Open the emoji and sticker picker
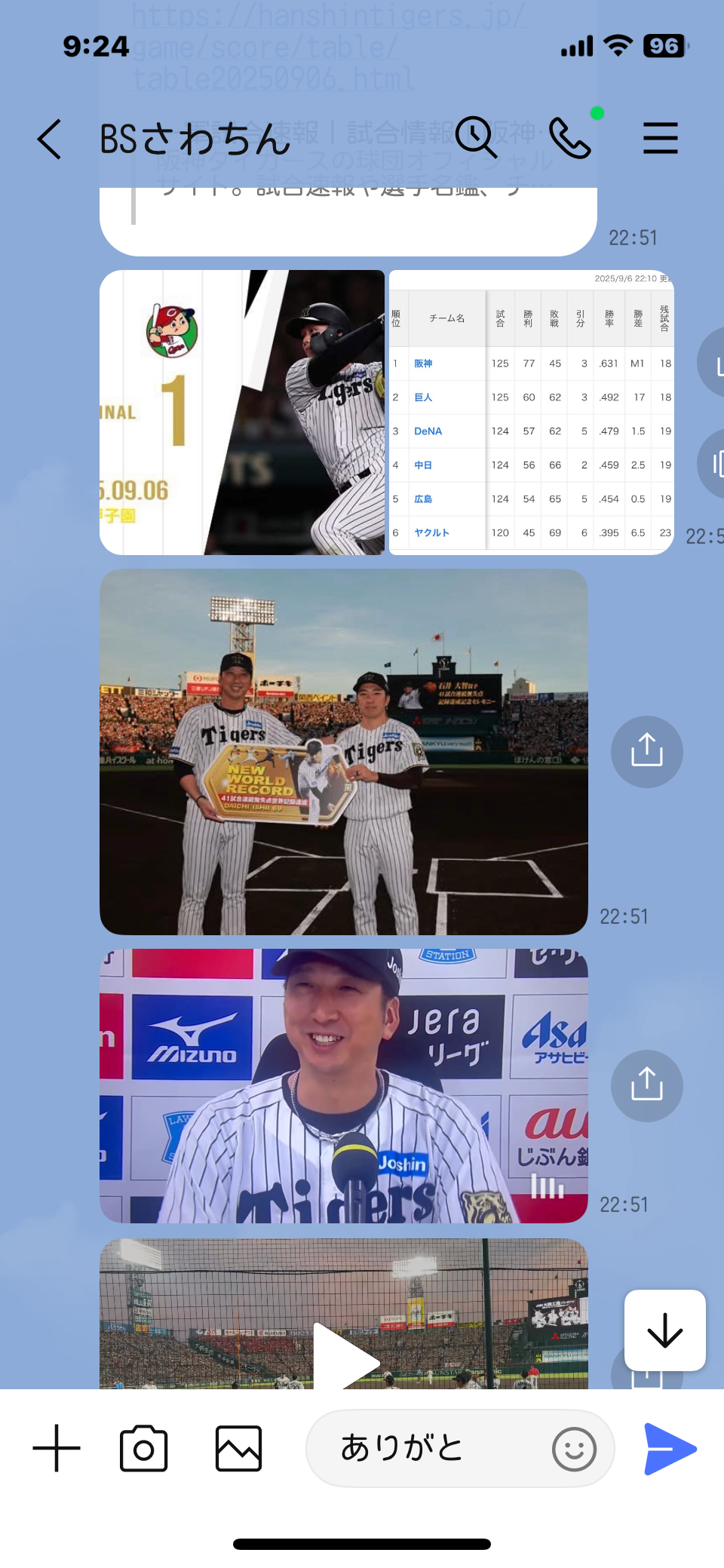 (x=574, y=1449)
